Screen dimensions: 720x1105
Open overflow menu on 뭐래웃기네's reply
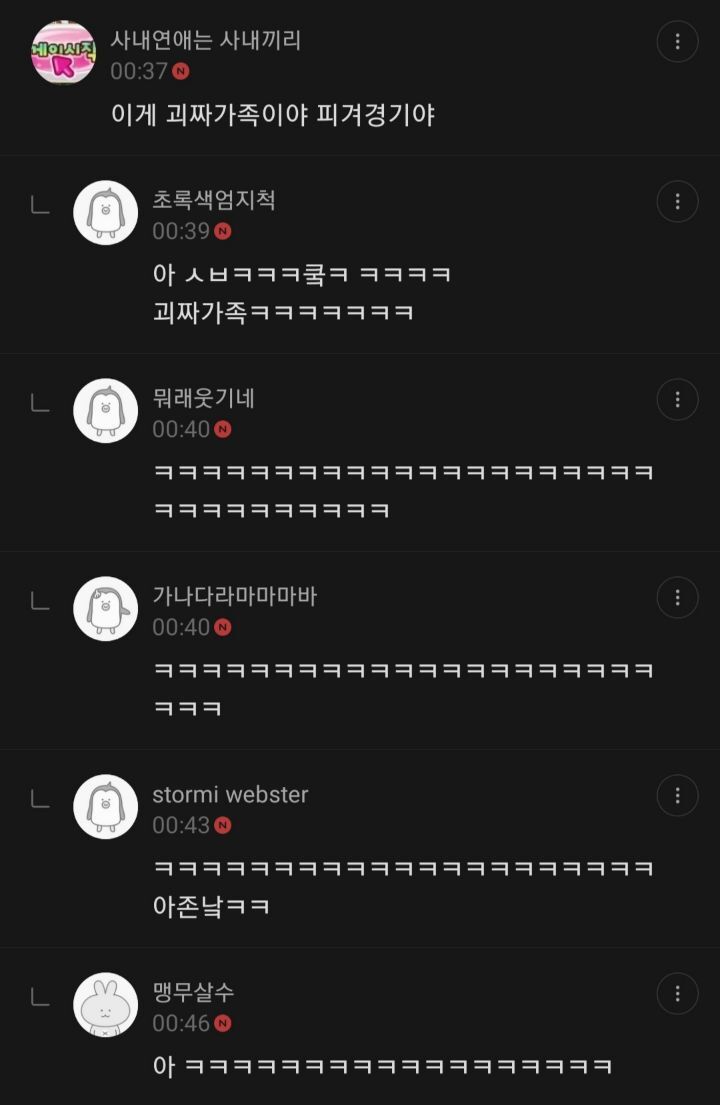point(677,399)
